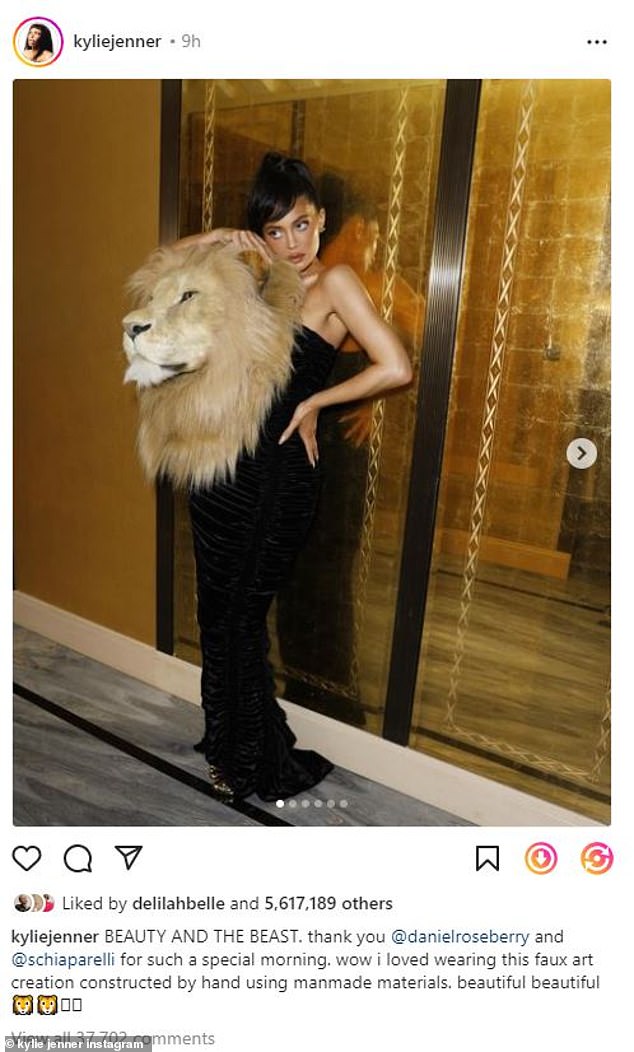Open the post's three-dot overflow menu
The width and height of the screenshot is (634, 1052).
[596, 42]
